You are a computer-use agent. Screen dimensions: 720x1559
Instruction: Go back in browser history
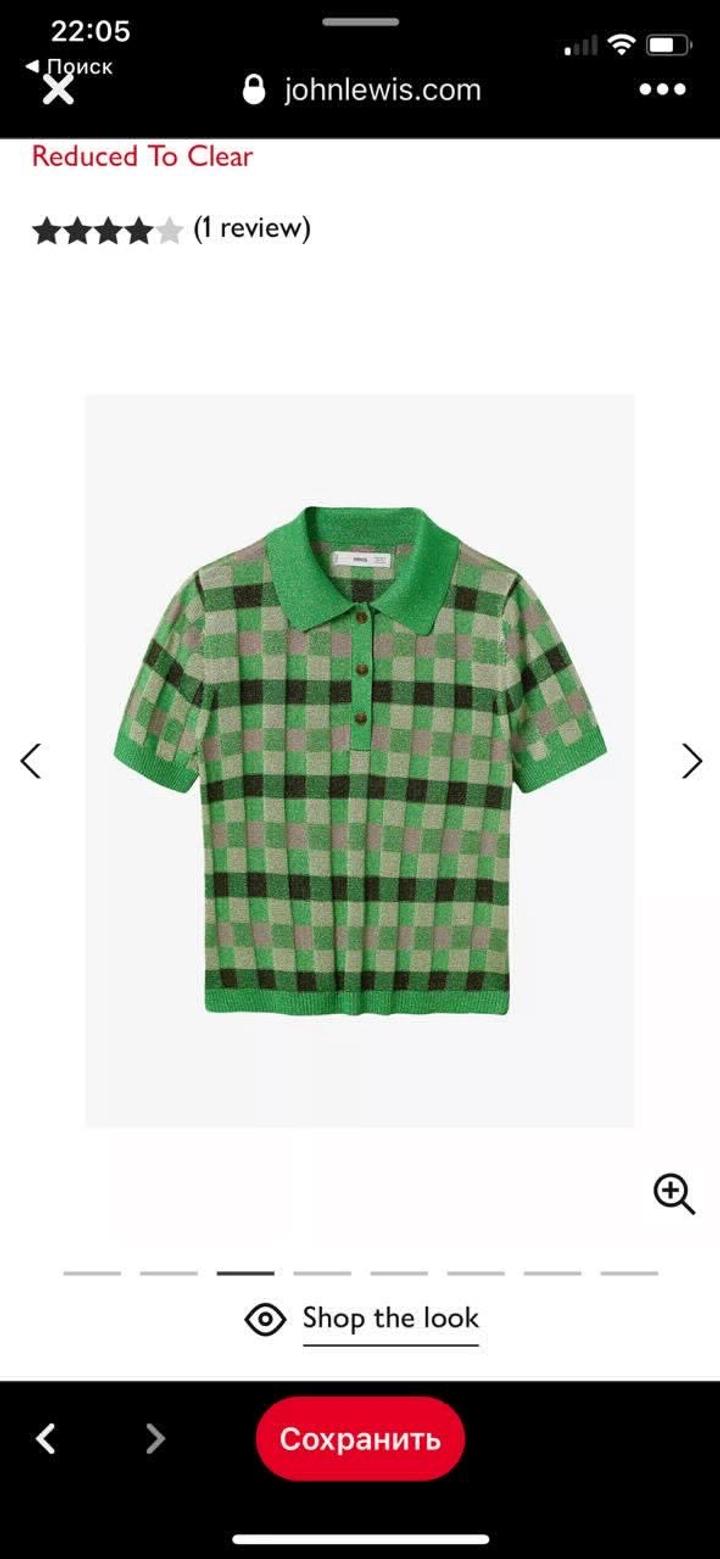pyautogui.click(x=45, y=1439)
